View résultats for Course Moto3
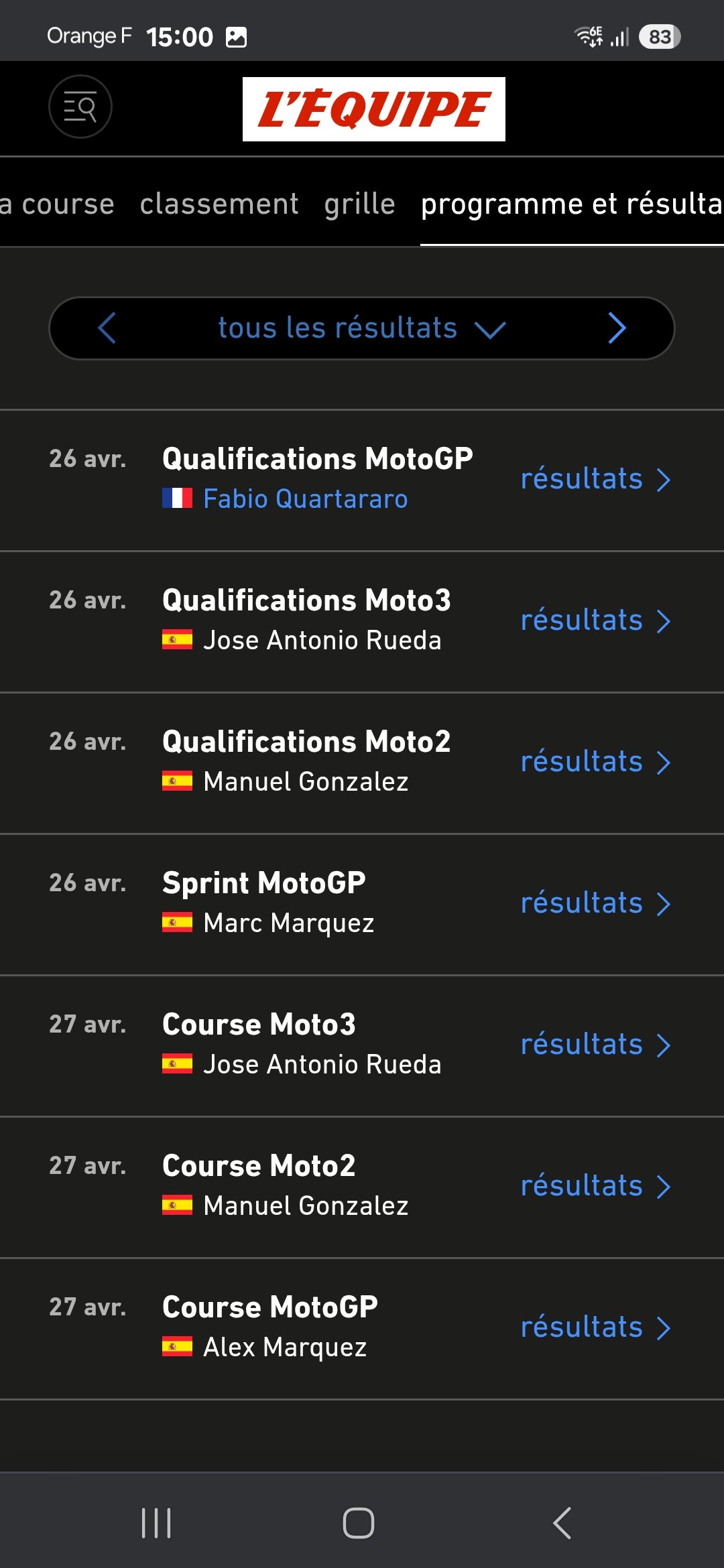This screenshot has height=1568, width=724. [x=595, y=1045]
